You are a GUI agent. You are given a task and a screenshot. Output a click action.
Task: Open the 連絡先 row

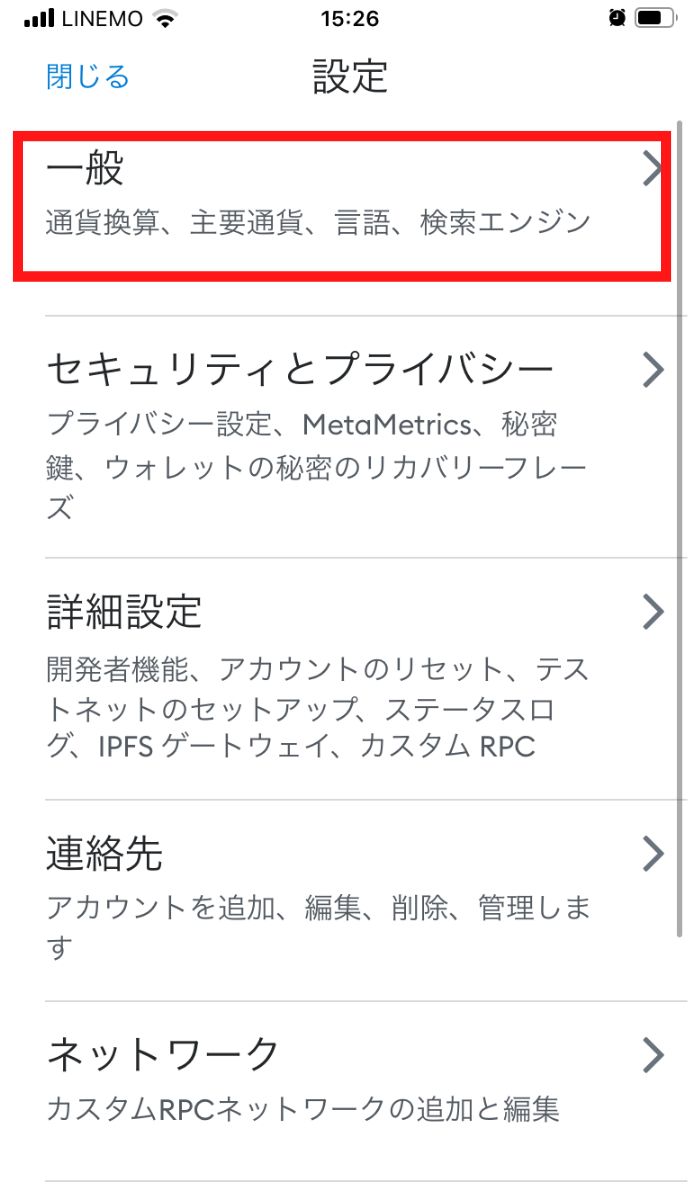pos(340,897)
